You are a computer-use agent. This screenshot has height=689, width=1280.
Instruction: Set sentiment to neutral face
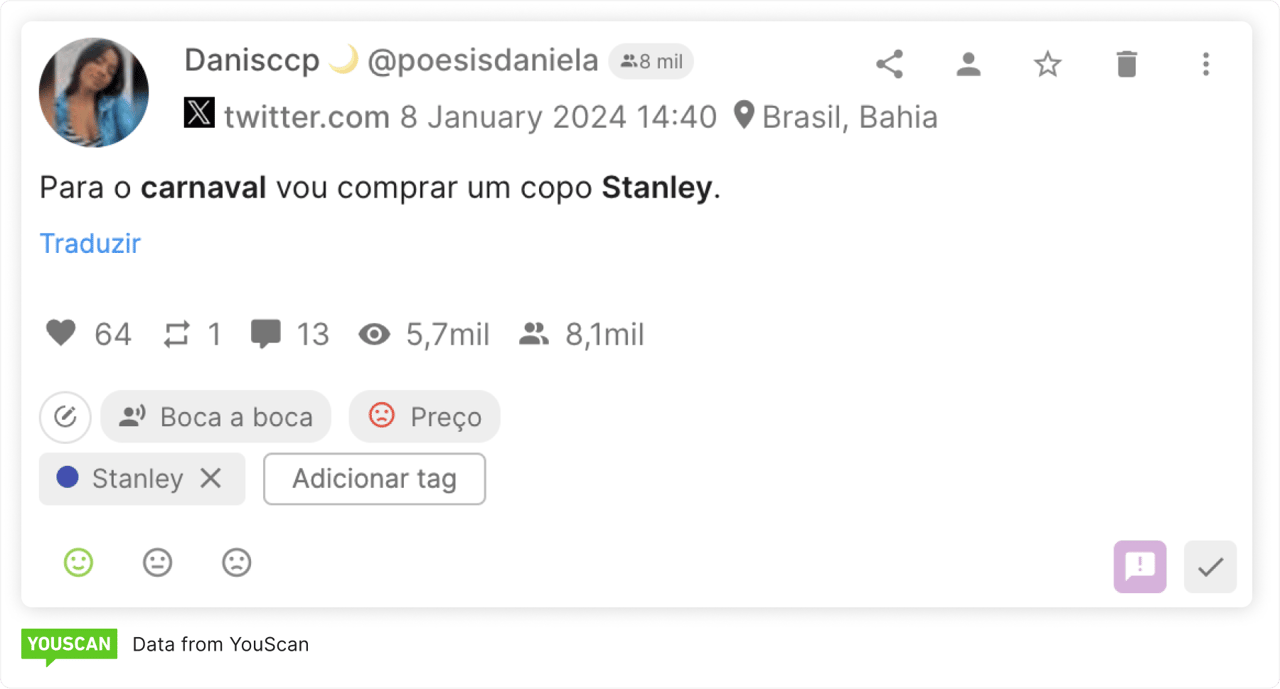157,563
